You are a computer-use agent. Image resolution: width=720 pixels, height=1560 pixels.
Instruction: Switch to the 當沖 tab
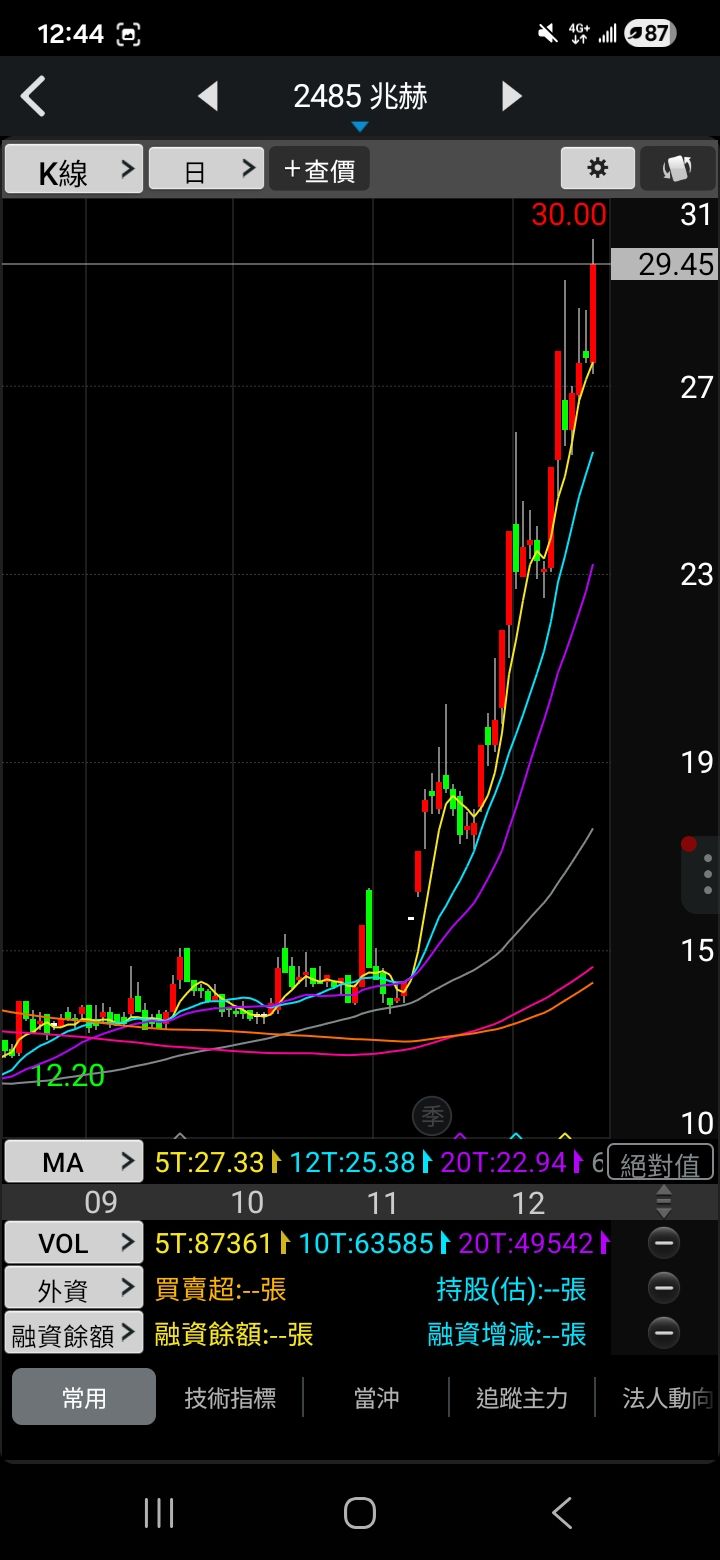point(376,1397)
